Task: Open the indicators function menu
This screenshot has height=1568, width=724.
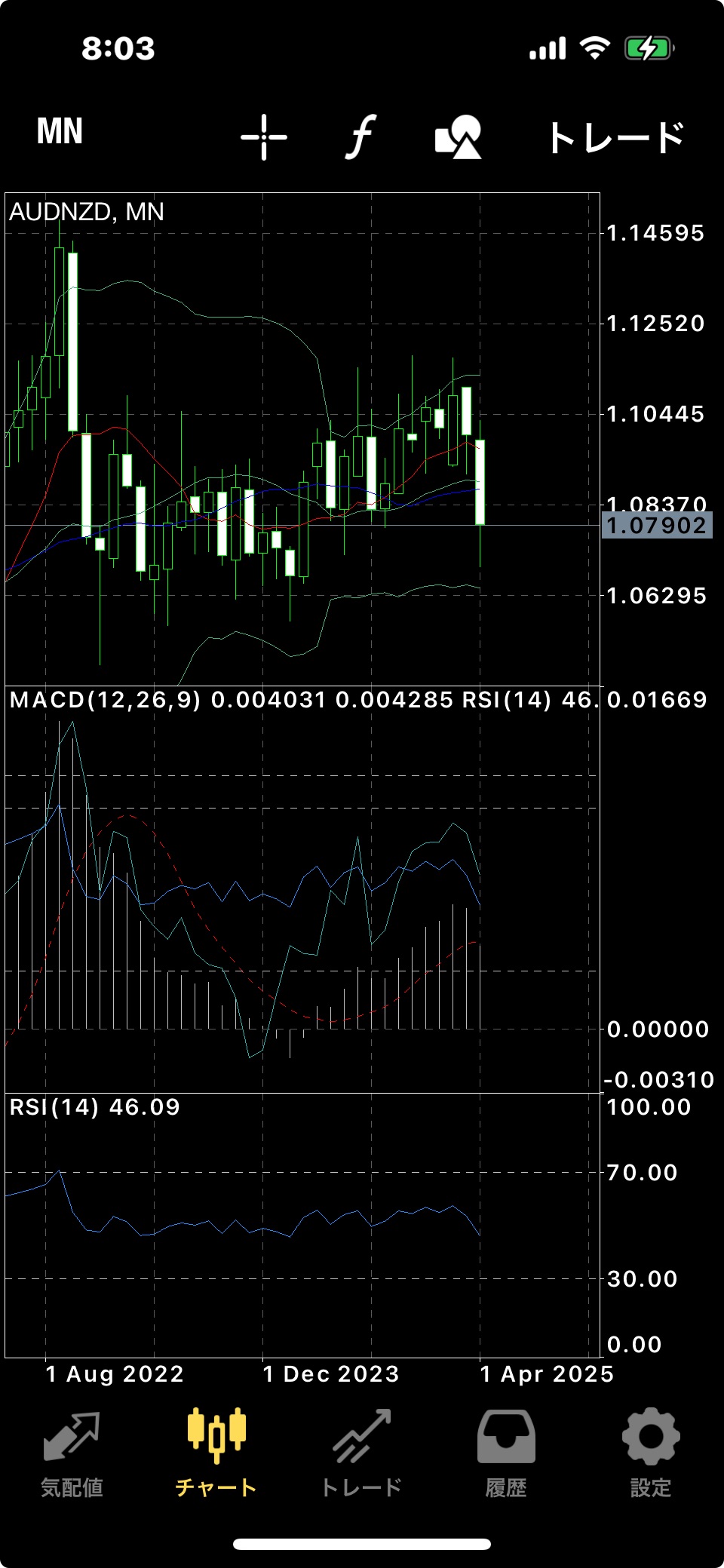Action: click(362, 137)
